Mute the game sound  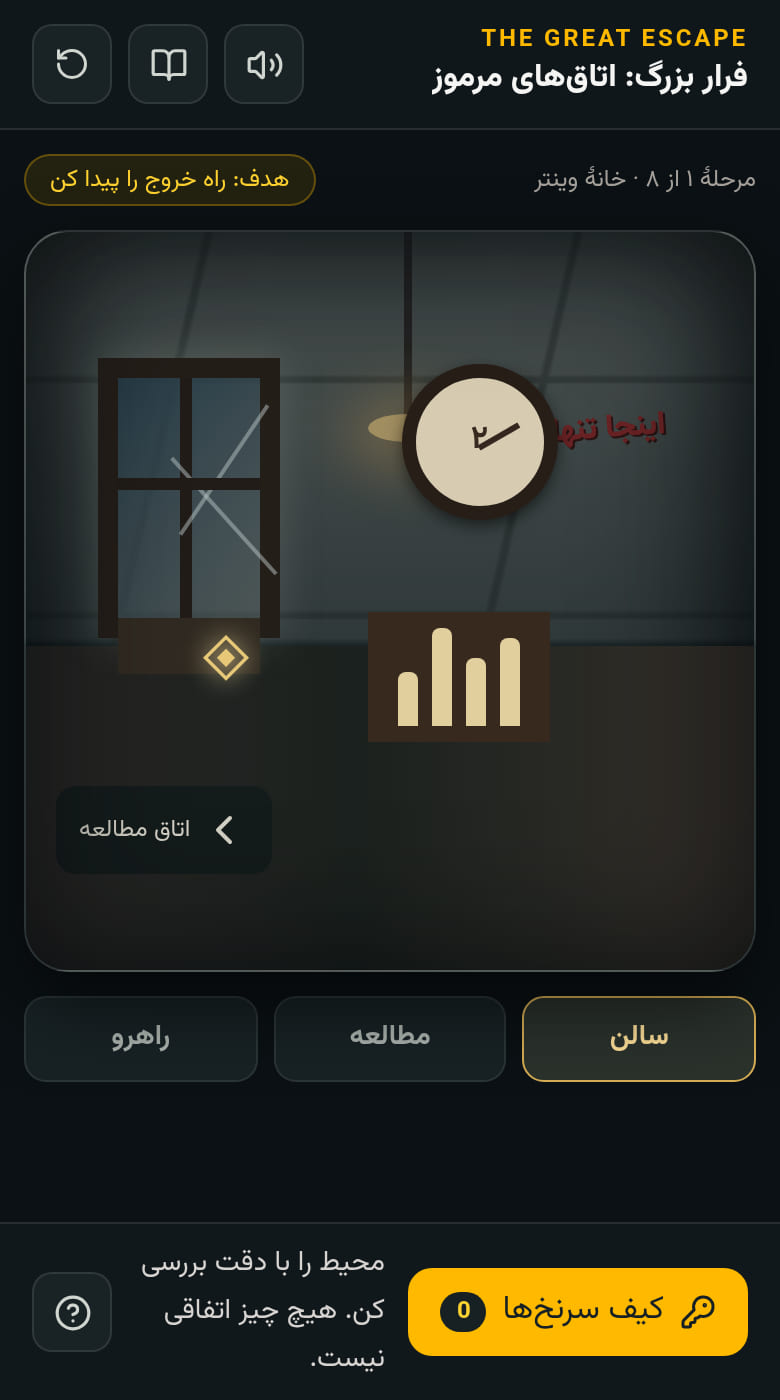tap(264, 64)
